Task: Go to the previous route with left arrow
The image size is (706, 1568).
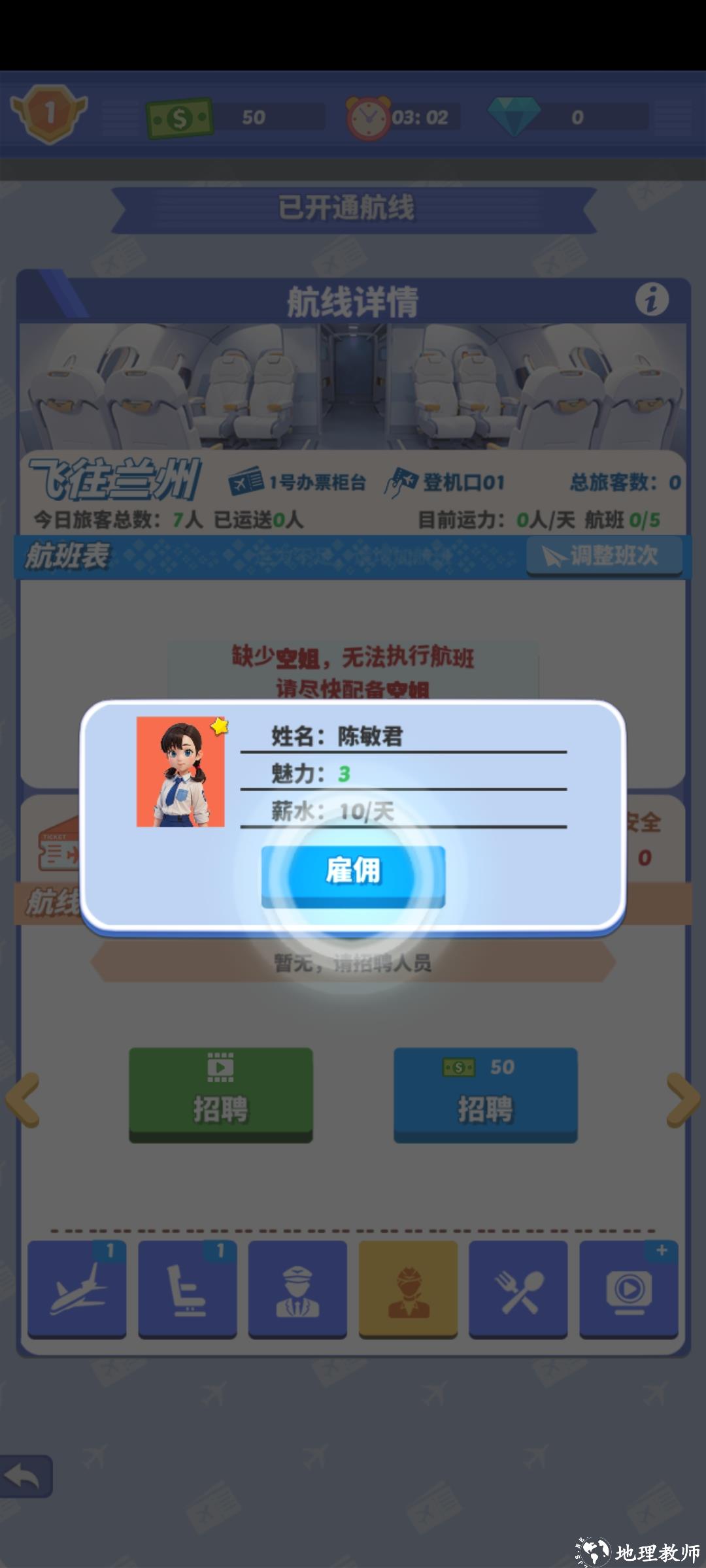Action: click(23, 1100)
